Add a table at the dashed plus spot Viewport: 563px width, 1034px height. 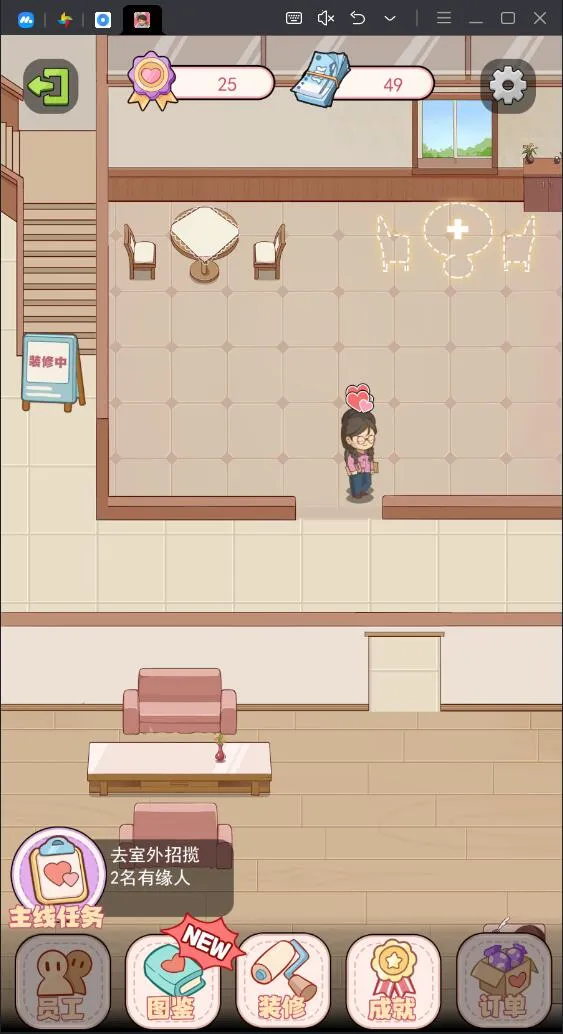[457, 239]
